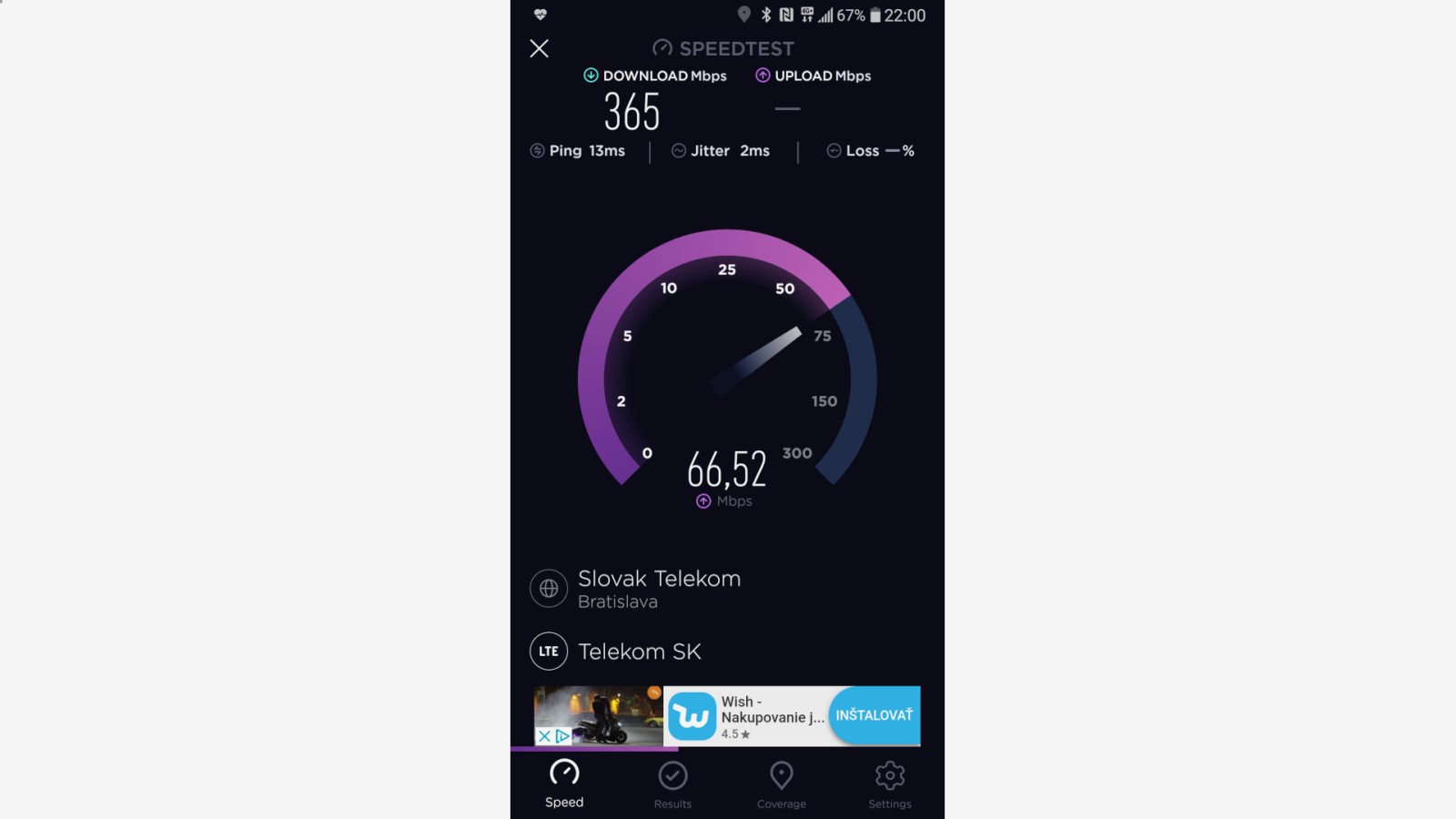Go to the Settings tab
Viewport: 1456px width, 819px height.
point(889,784)
